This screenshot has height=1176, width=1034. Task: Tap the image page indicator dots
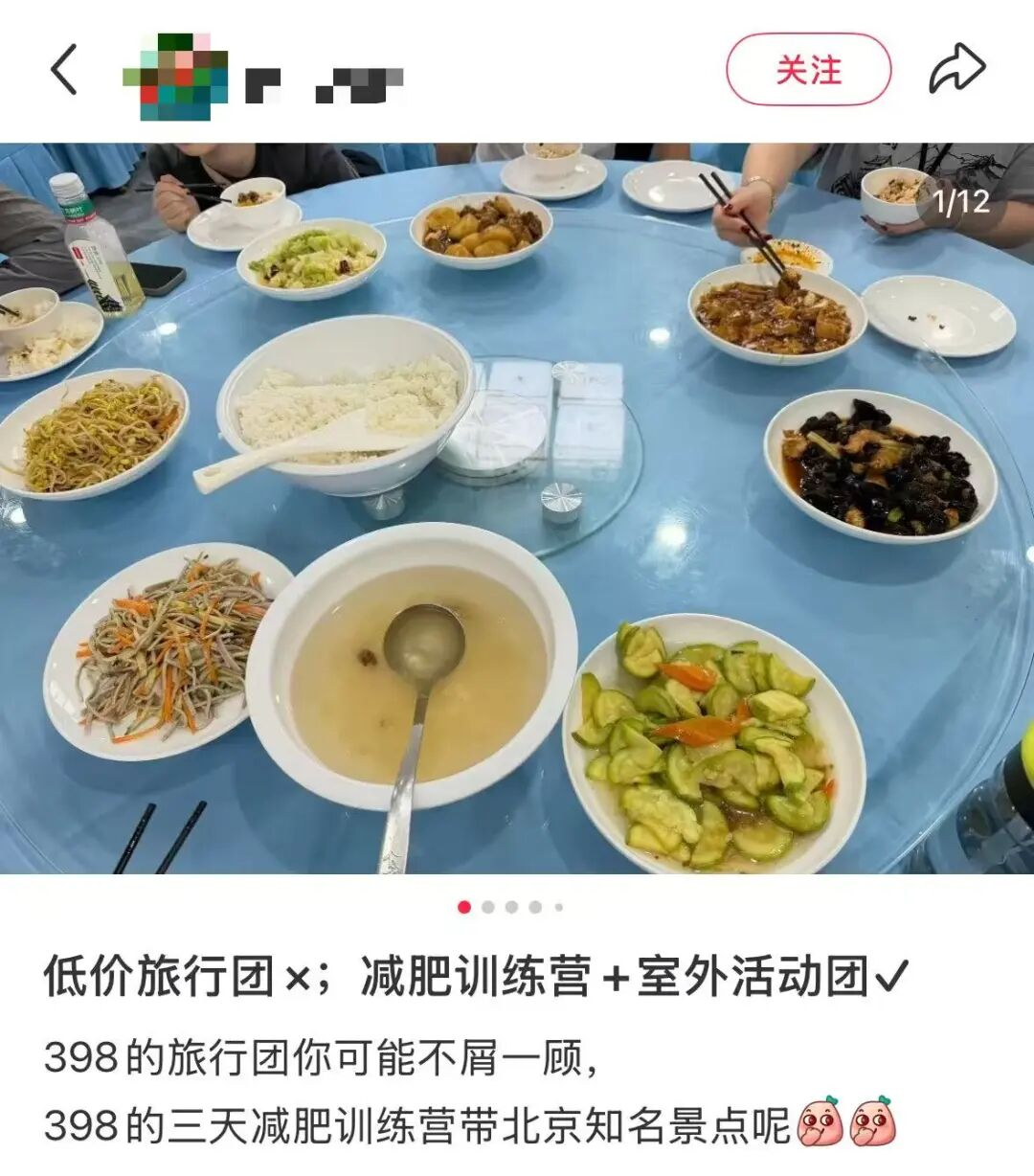(x=511, y=906)
